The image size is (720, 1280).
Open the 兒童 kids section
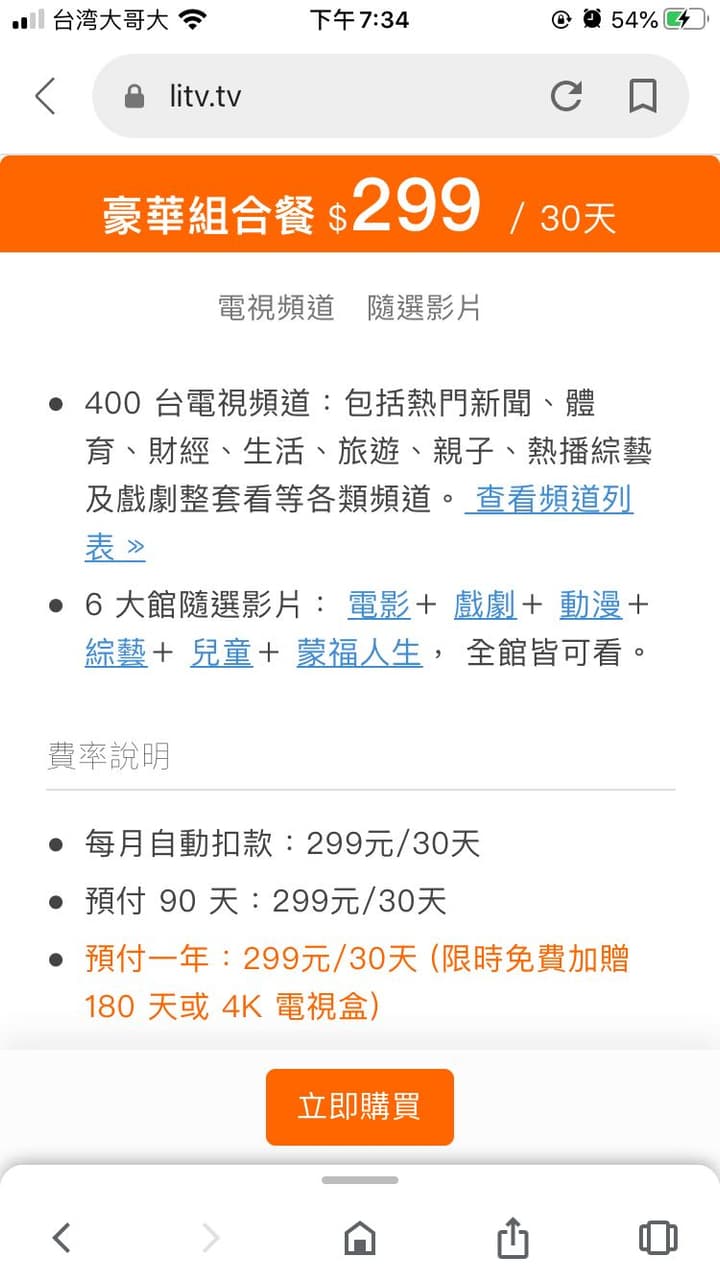coord(220,652)
